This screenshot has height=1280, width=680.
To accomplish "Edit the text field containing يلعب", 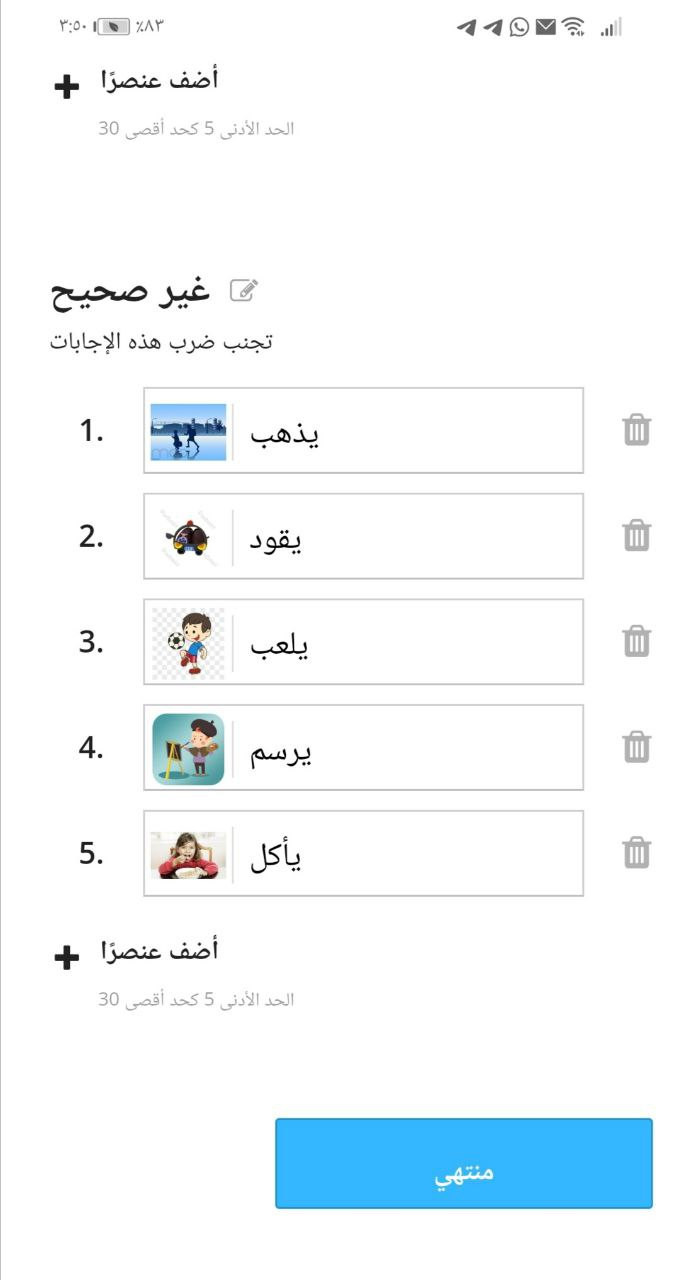I will pyautogui.click(x=408, y=641).
